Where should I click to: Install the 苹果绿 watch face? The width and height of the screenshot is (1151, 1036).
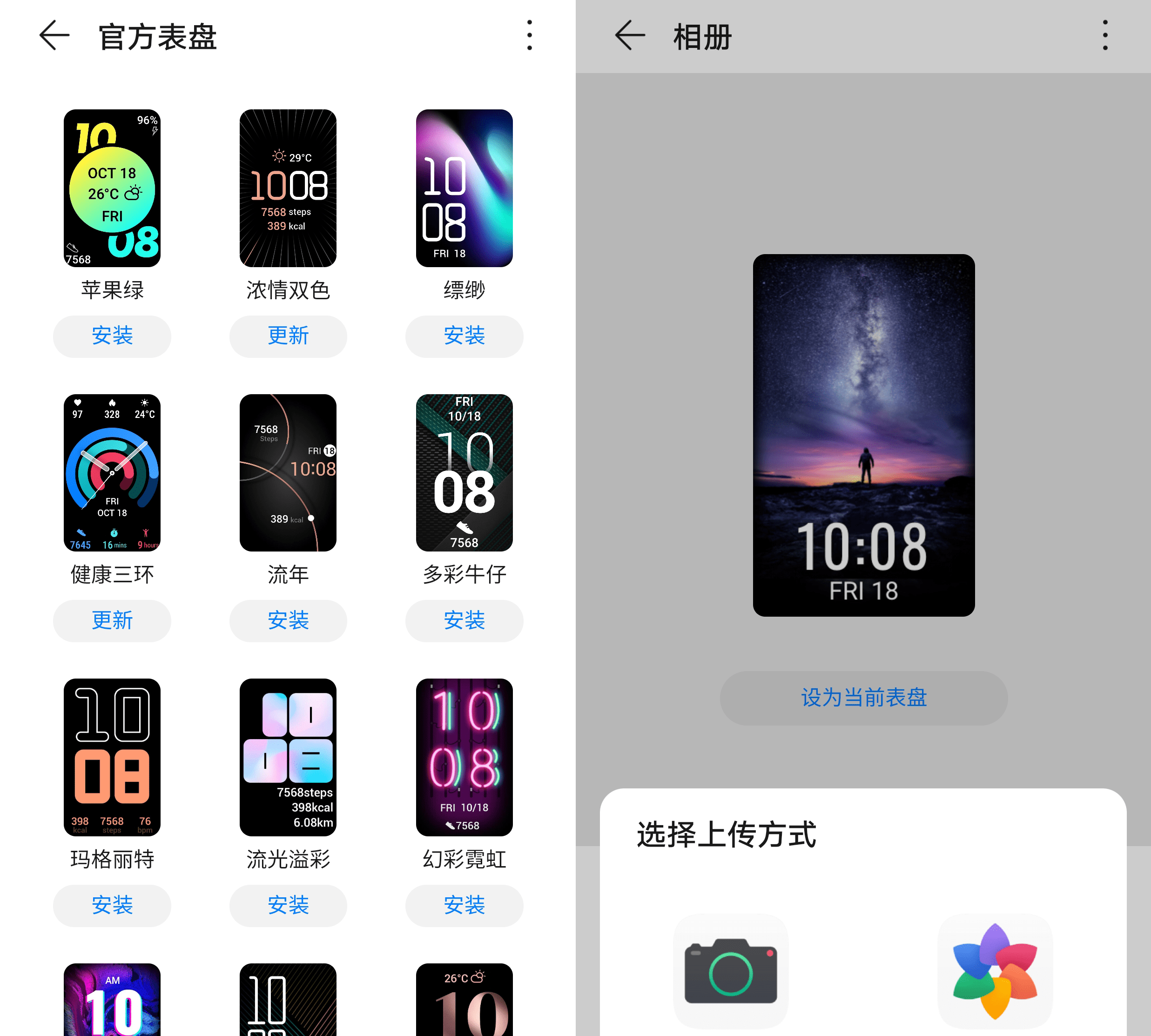tap(112, 336)
